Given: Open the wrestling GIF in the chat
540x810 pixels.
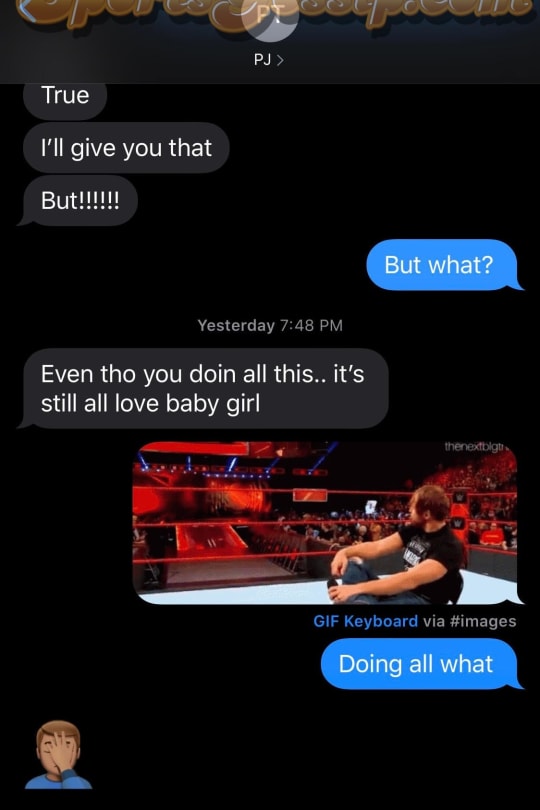Looking at the screenshot, I should tap(326, 522).
